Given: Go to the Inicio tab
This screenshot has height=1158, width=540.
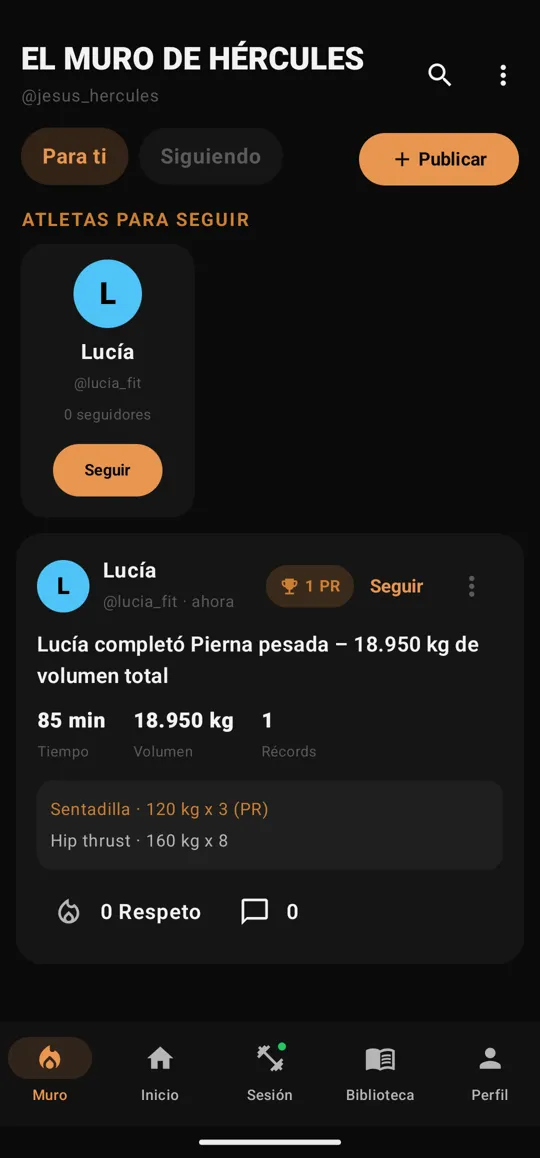Looking at the screenshot, I should point(160,1073).
